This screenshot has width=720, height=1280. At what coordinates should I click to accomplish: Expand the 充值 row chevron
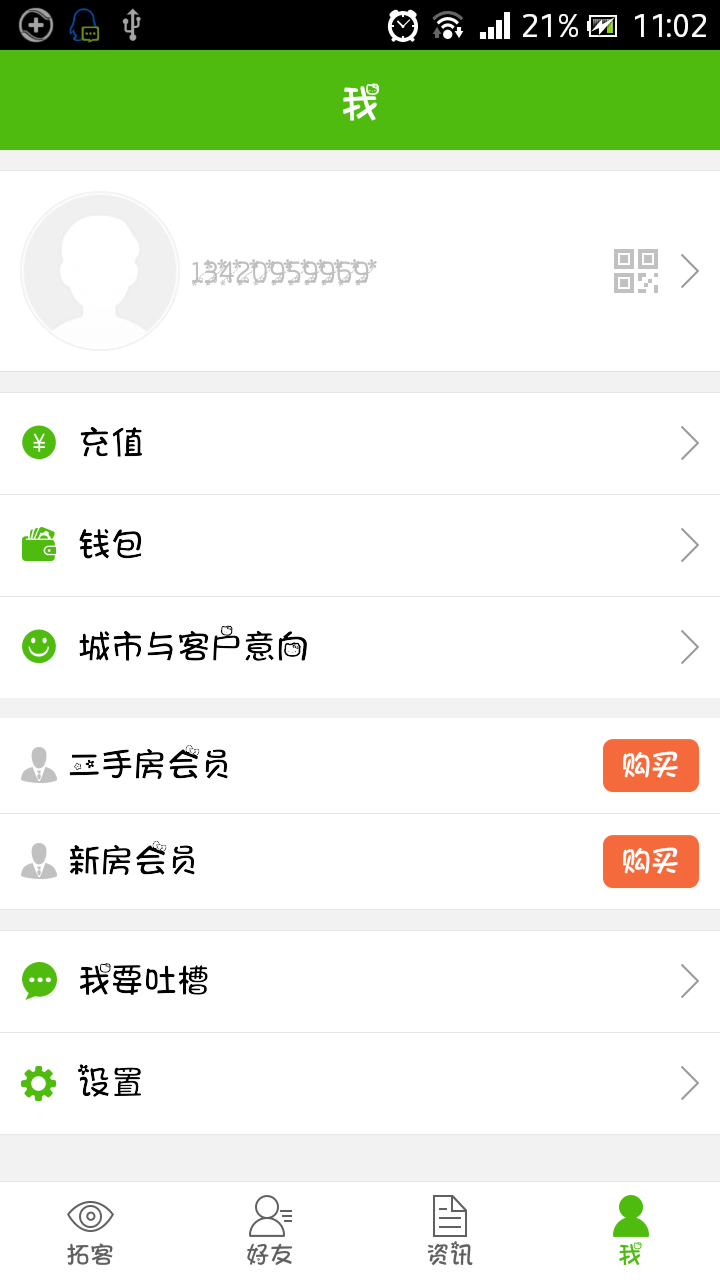pyautogui.click(x=689, y=442)
